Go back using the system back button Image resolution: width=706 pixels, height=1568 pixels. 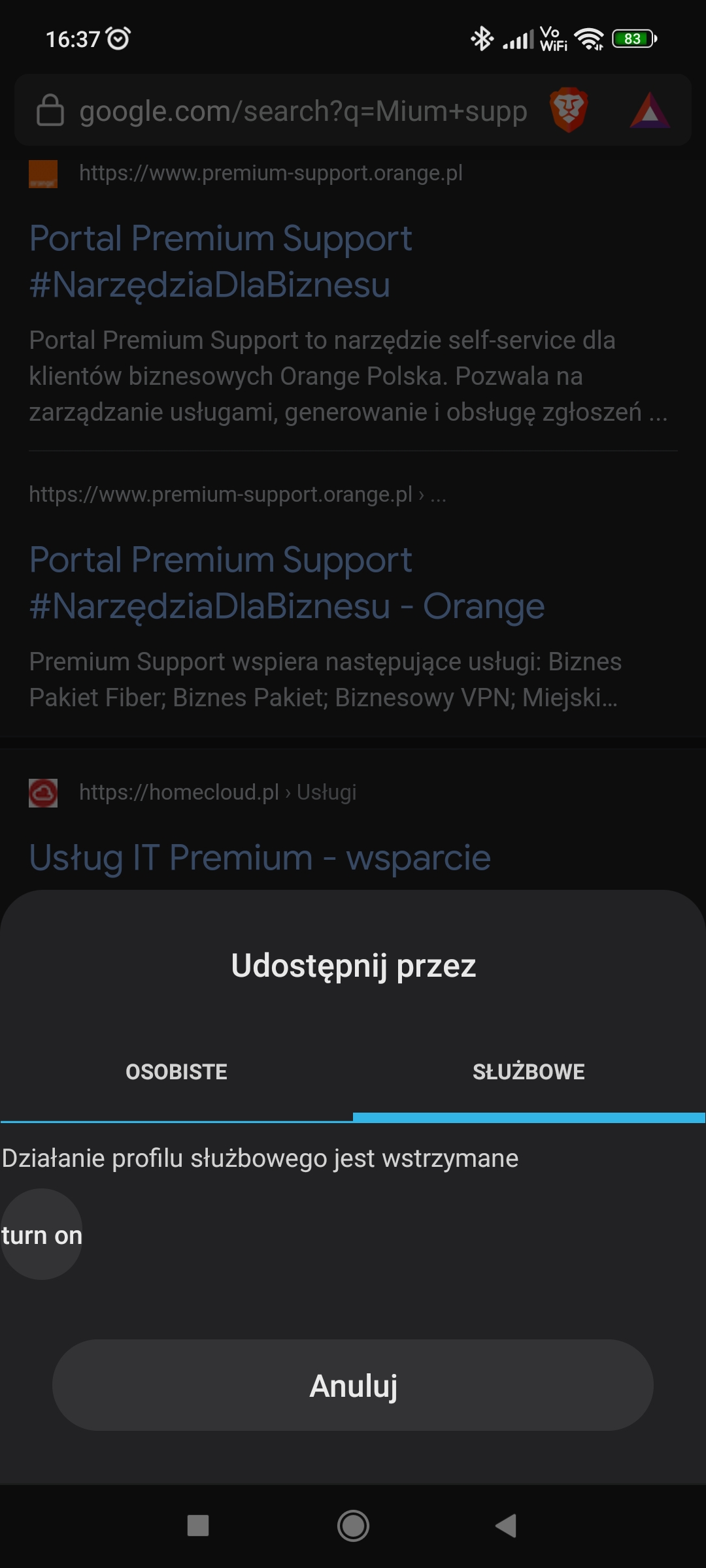pyautogui.click(x=506, y=1526)
